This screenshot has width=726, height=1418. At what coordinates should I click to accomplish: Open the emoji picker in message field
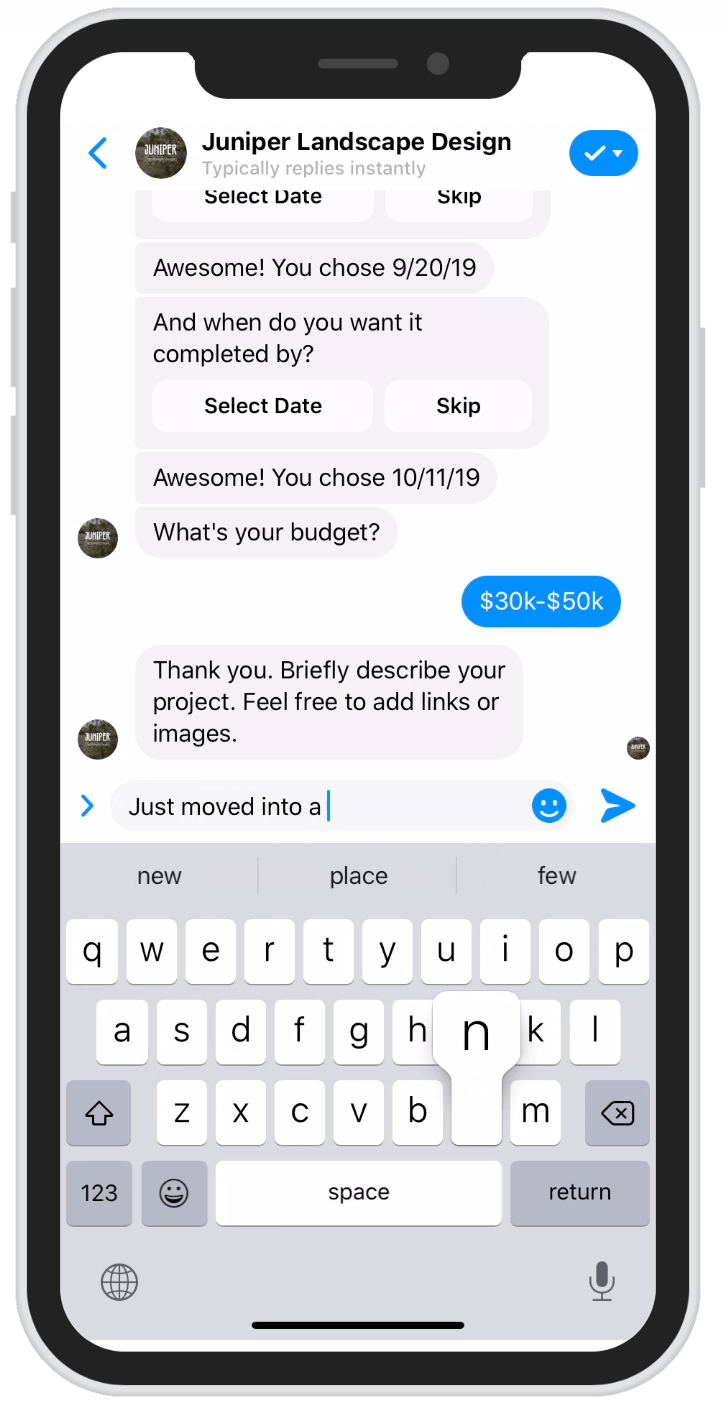pos(549,806)
